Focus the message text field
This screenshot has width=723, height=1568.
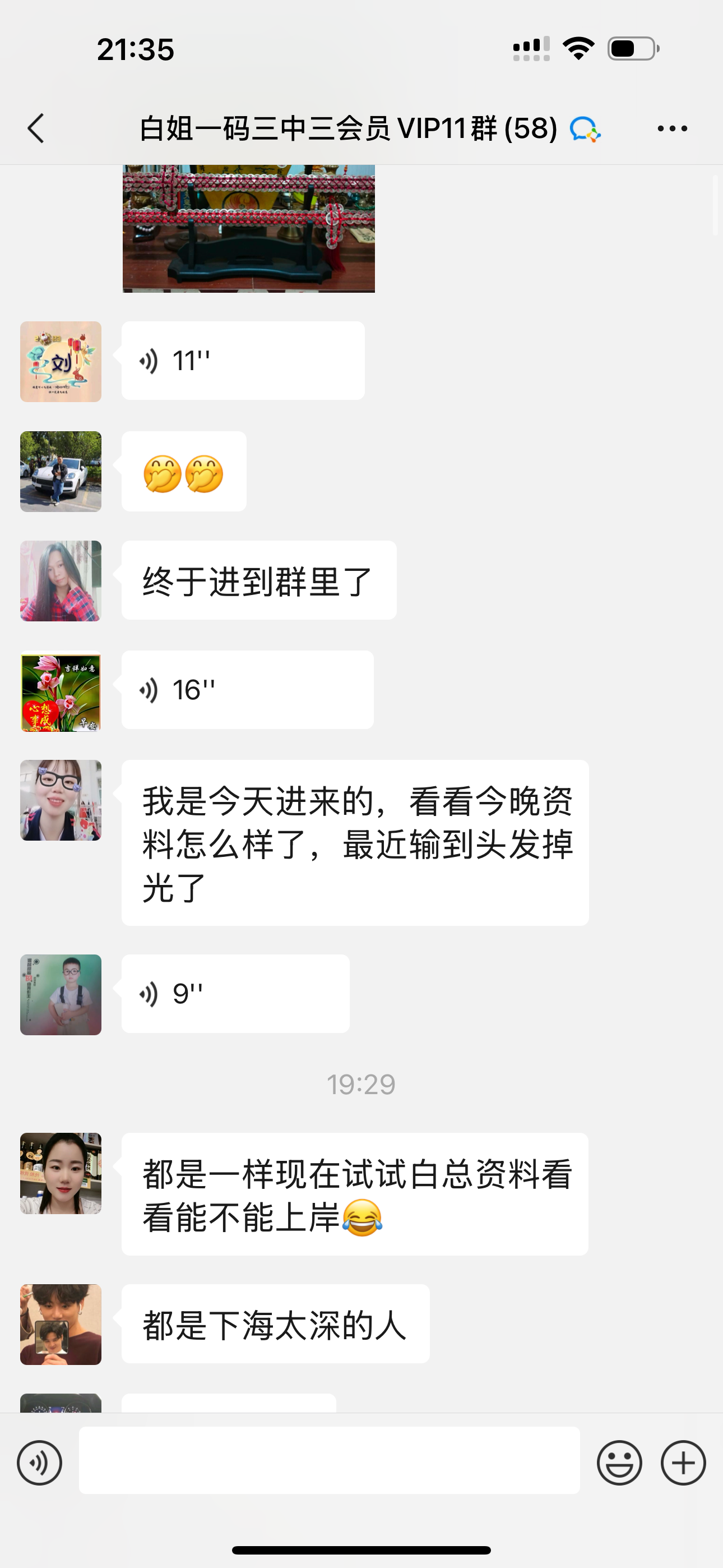point(328,1460)
